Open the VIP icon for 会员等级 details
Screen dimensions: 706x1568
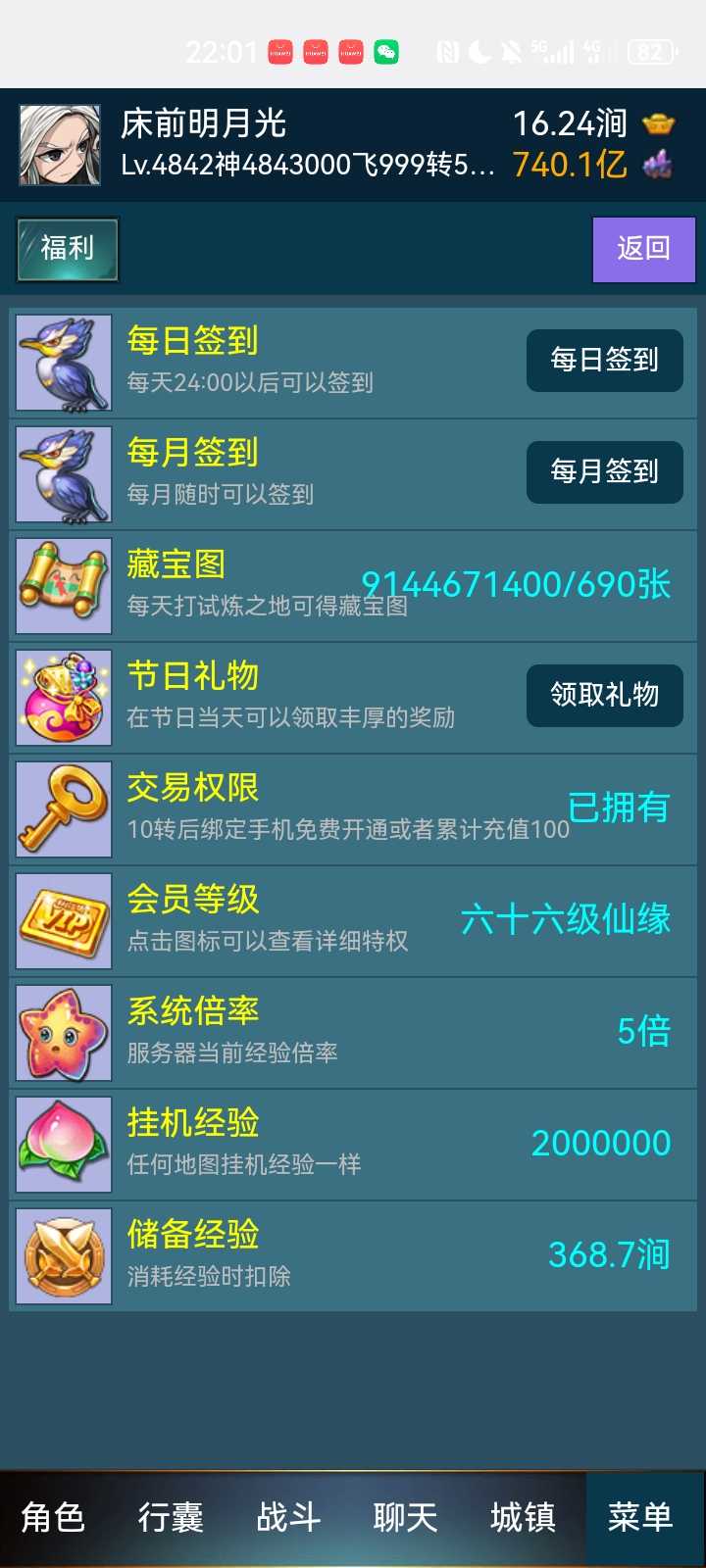(65, 921)
